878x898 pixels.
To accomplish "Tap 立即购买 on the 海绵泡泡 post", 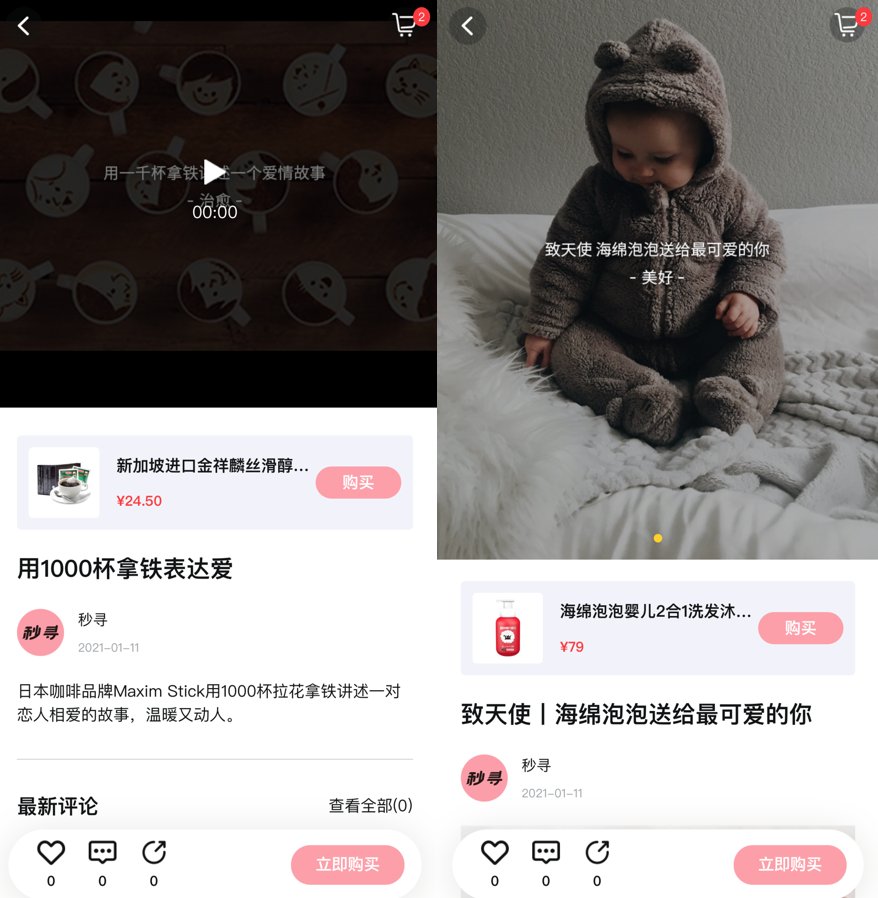I will (x=790, y=864).
